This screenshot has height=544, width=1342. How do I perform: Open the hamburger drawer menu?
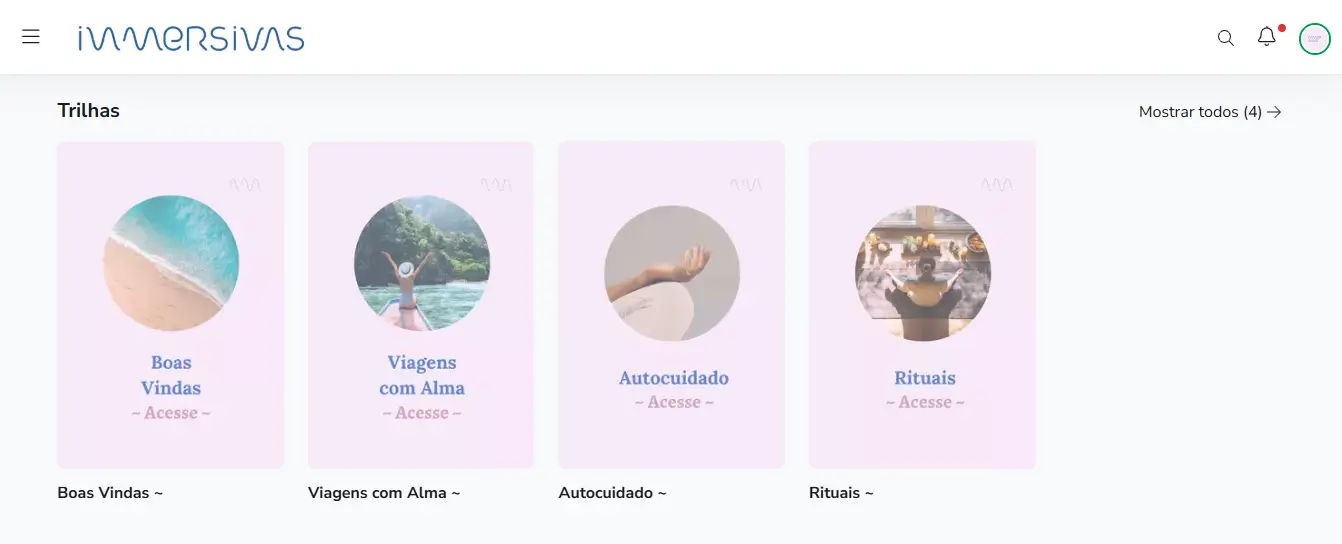tap(31, 37)
